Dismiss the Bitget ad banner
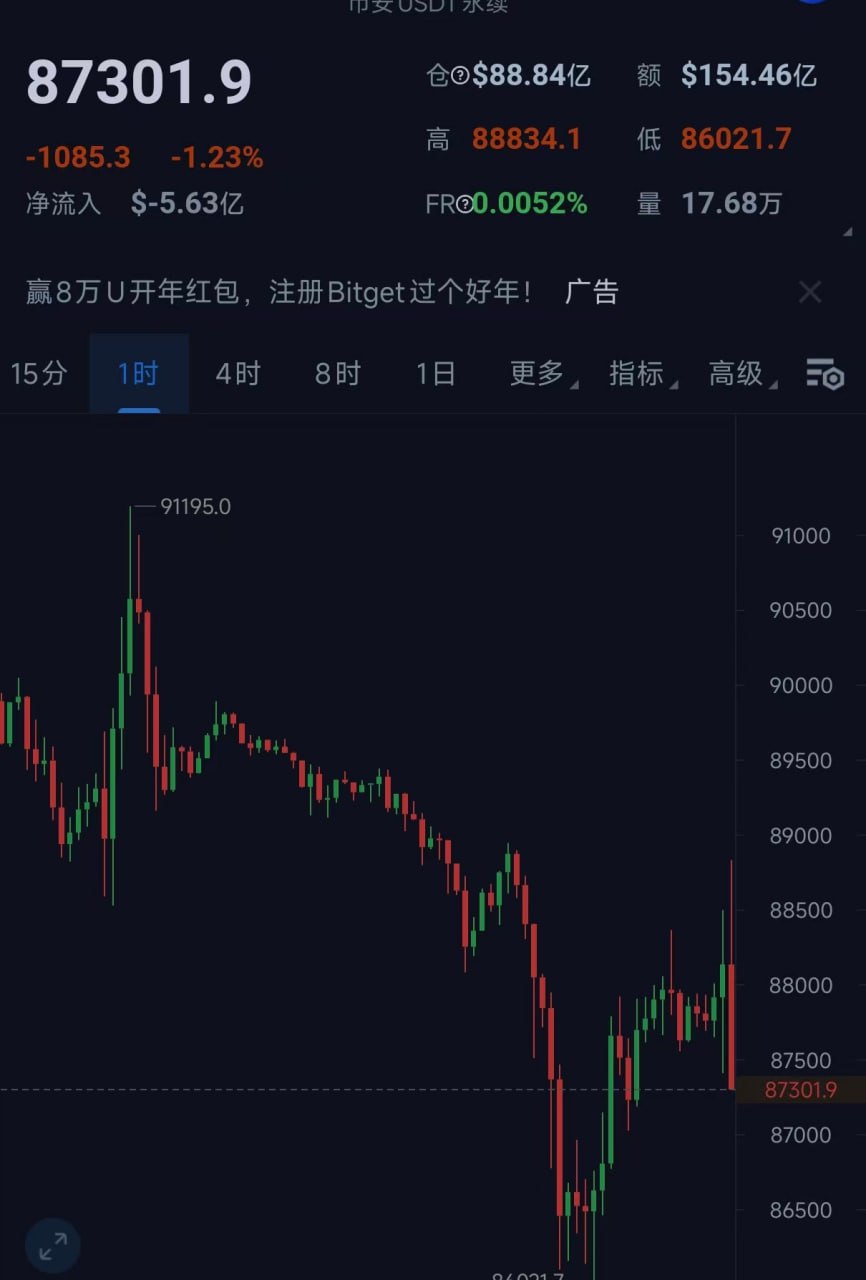The width and height of the screenshot is (866, 1280). pyautogui.click(x=810, y=292)
